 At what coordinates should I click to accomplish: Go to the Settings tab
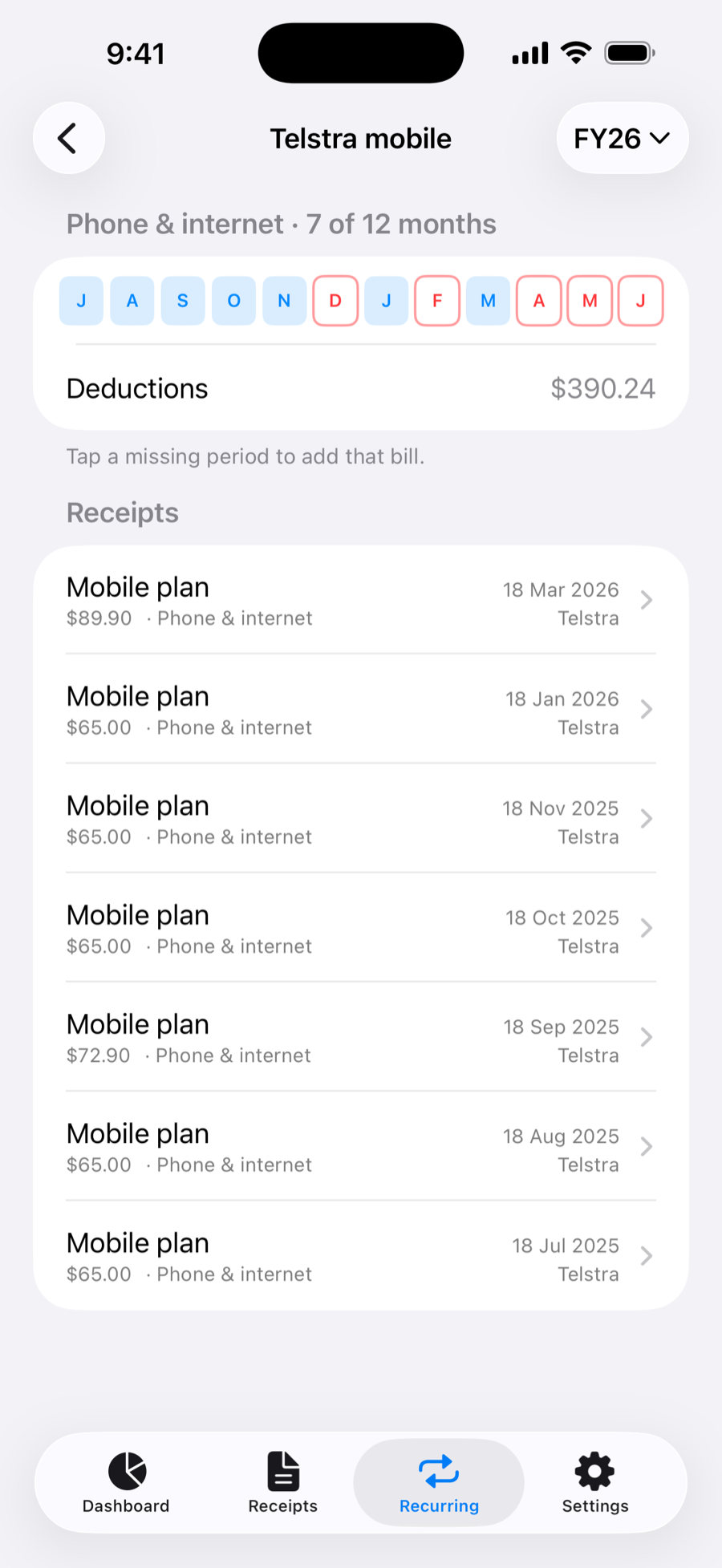coord(595,1482)
